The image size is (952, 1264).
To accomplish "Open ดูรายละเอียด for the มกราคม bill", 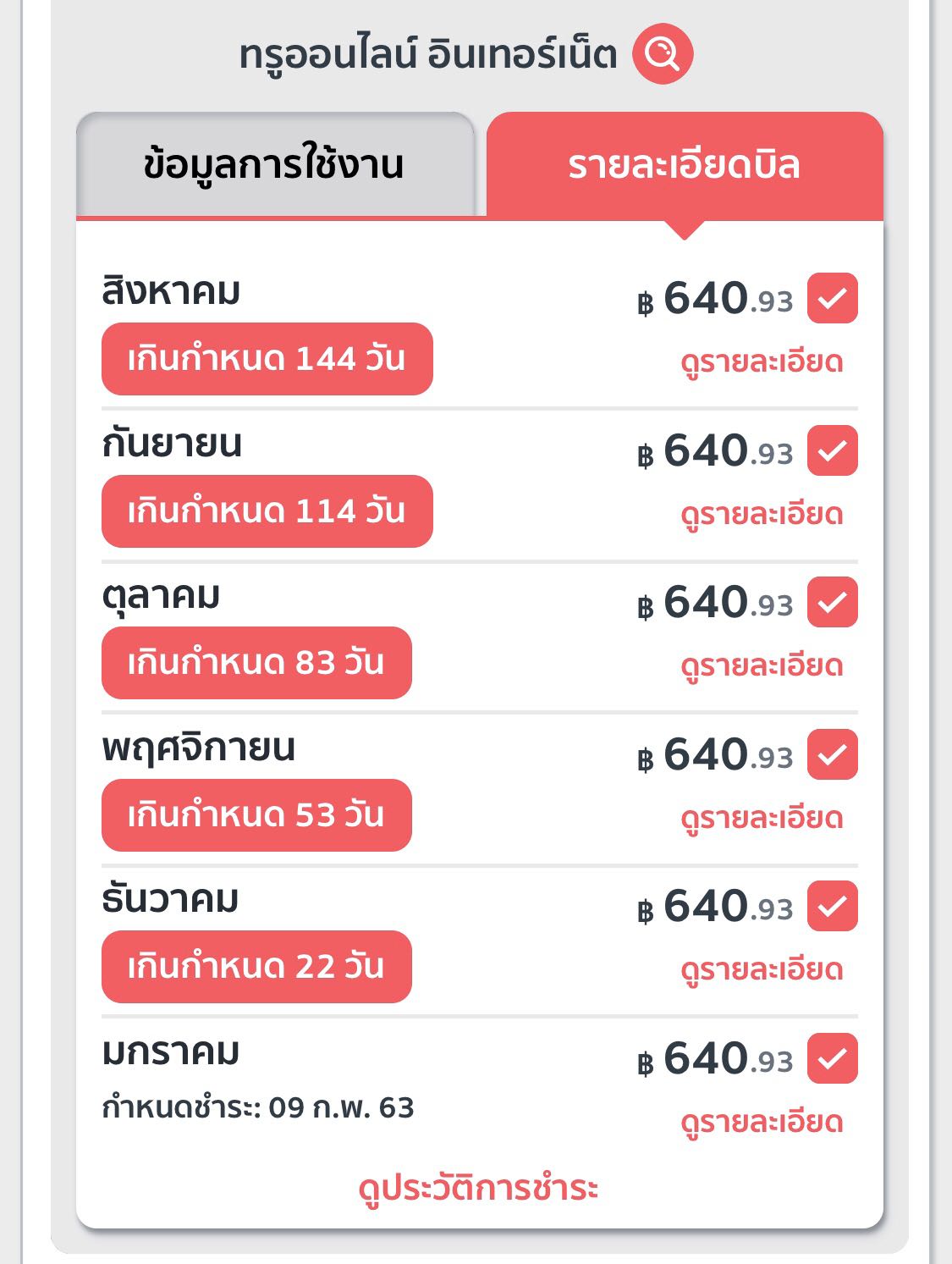I will [762, 1123].
